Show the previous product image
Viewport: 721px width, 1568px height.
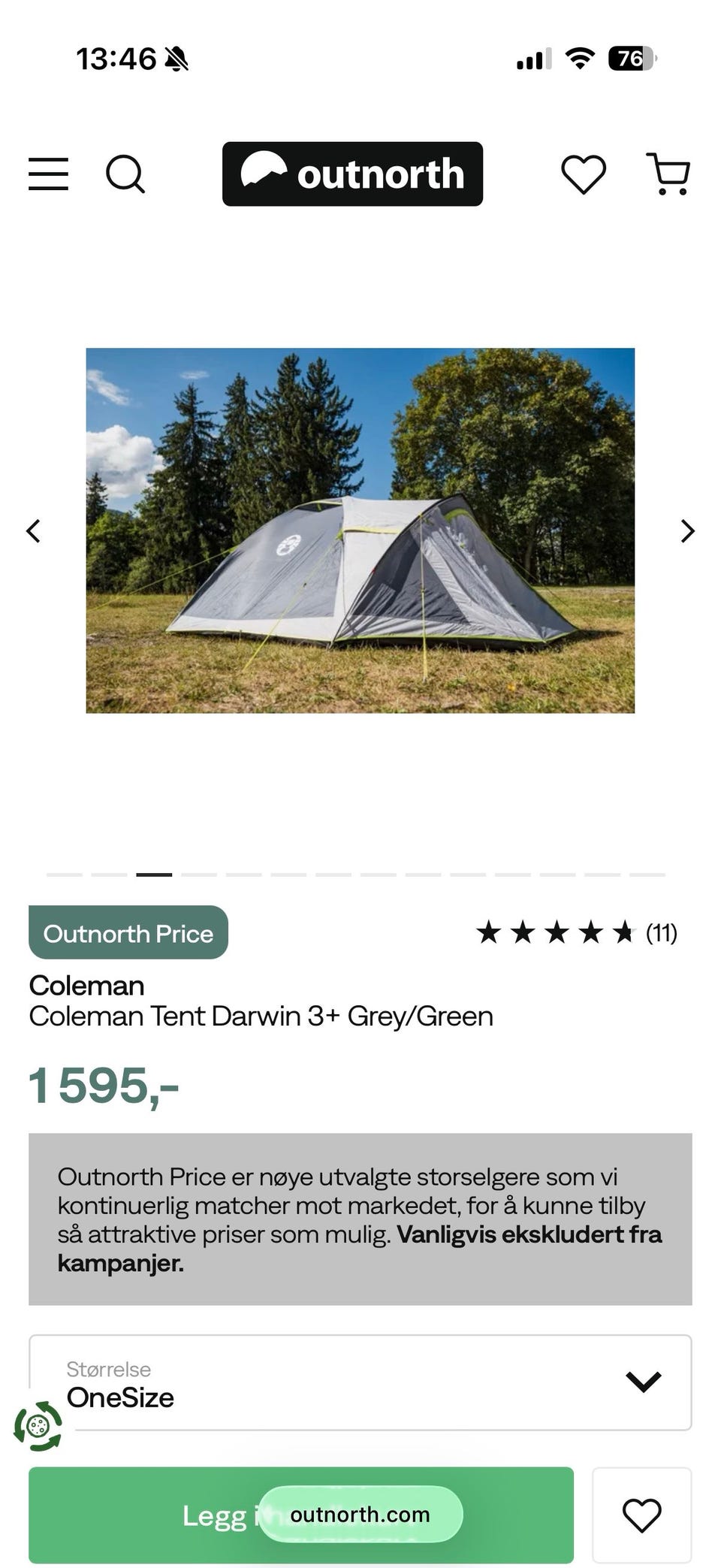34,530
